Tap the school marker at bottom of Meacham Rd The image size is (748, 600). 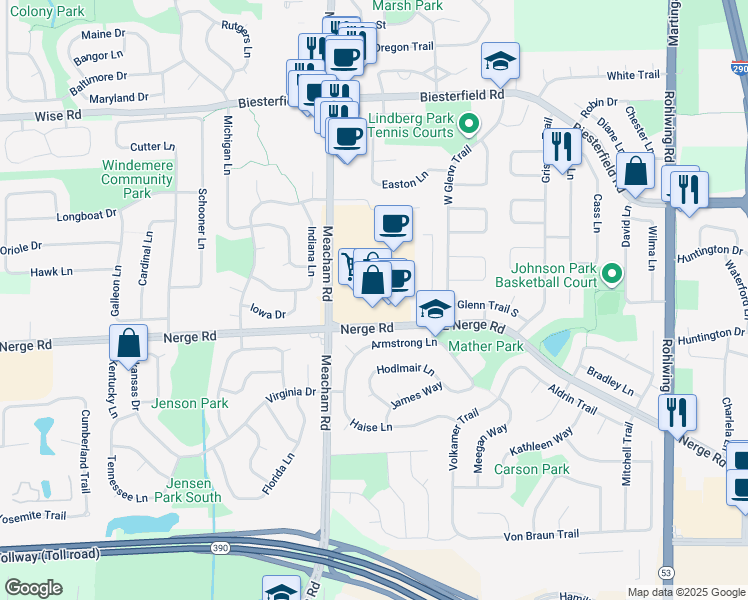[x=281, y=591]
